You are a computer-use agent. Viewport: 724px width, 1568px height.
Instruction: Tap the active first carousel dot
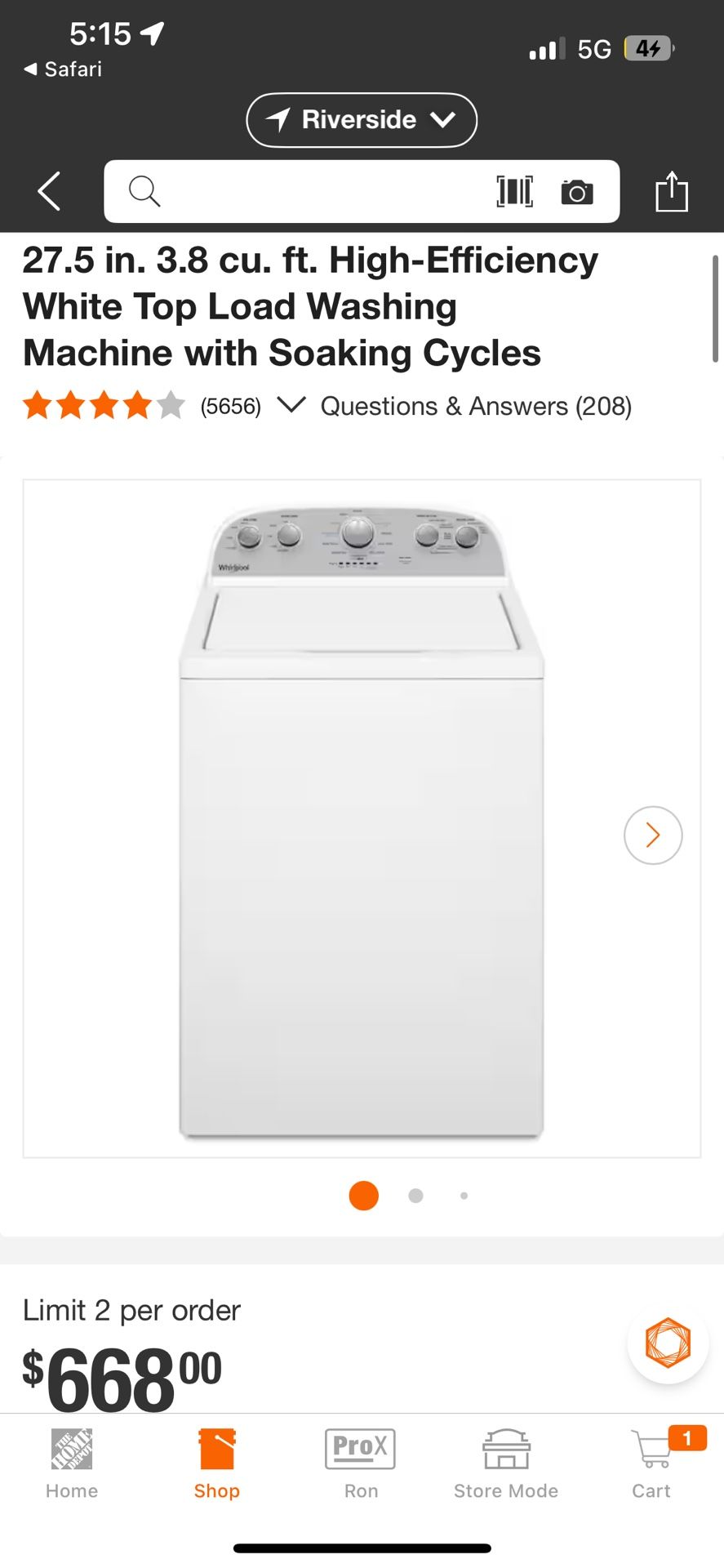(363, 1195)
